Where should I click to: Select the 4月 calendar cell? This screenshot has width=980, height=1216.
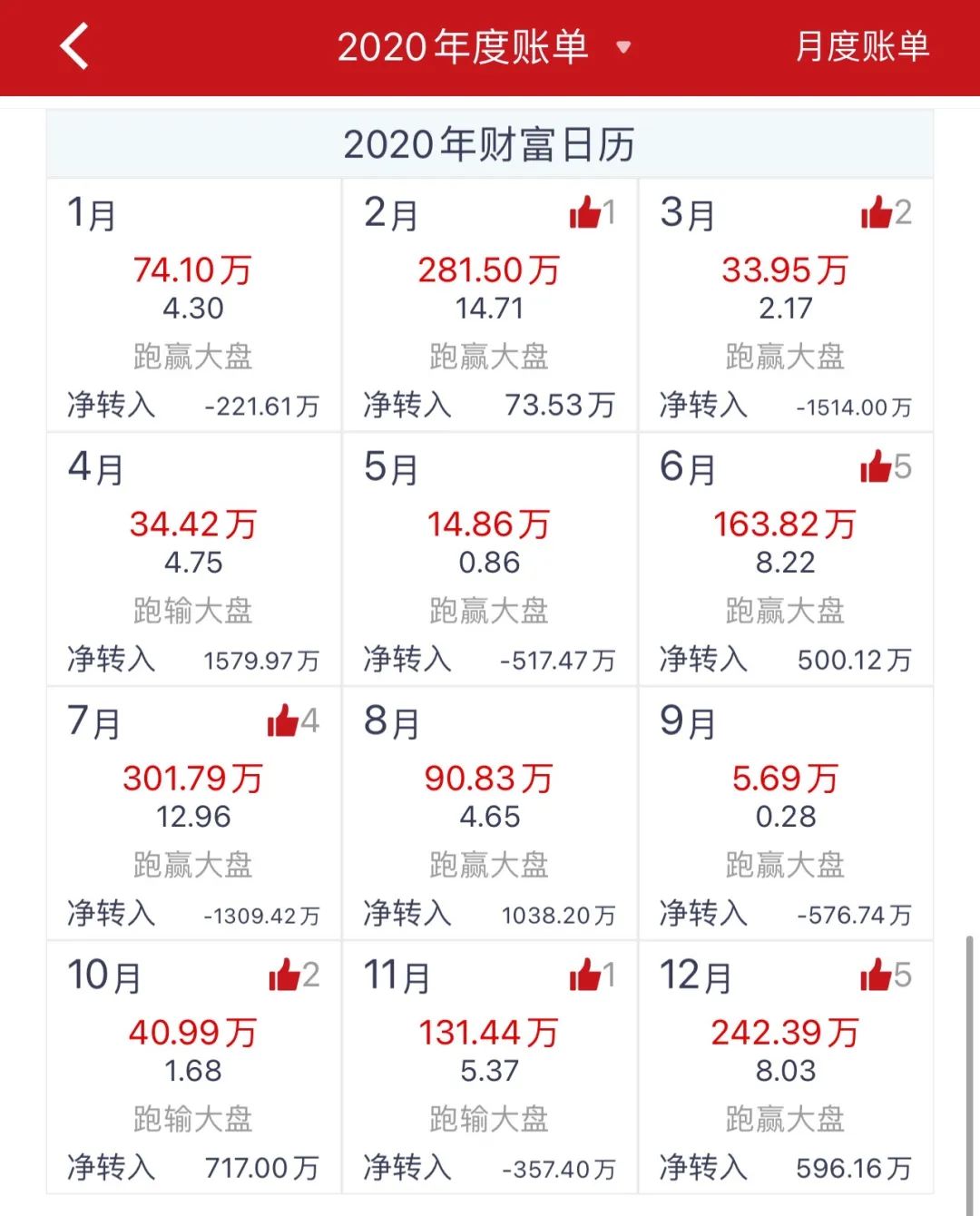193,559
